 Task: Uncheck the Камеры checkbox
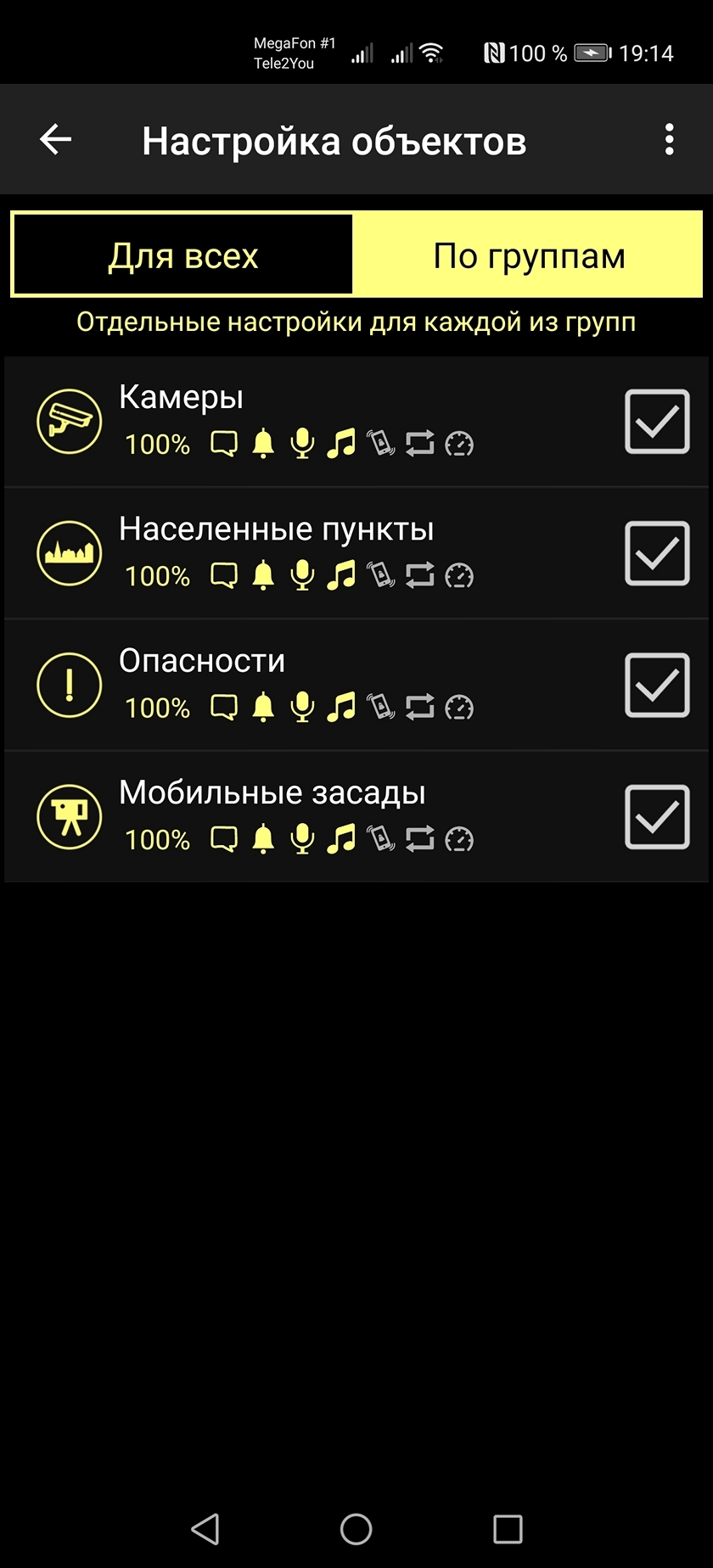(657, 421)
